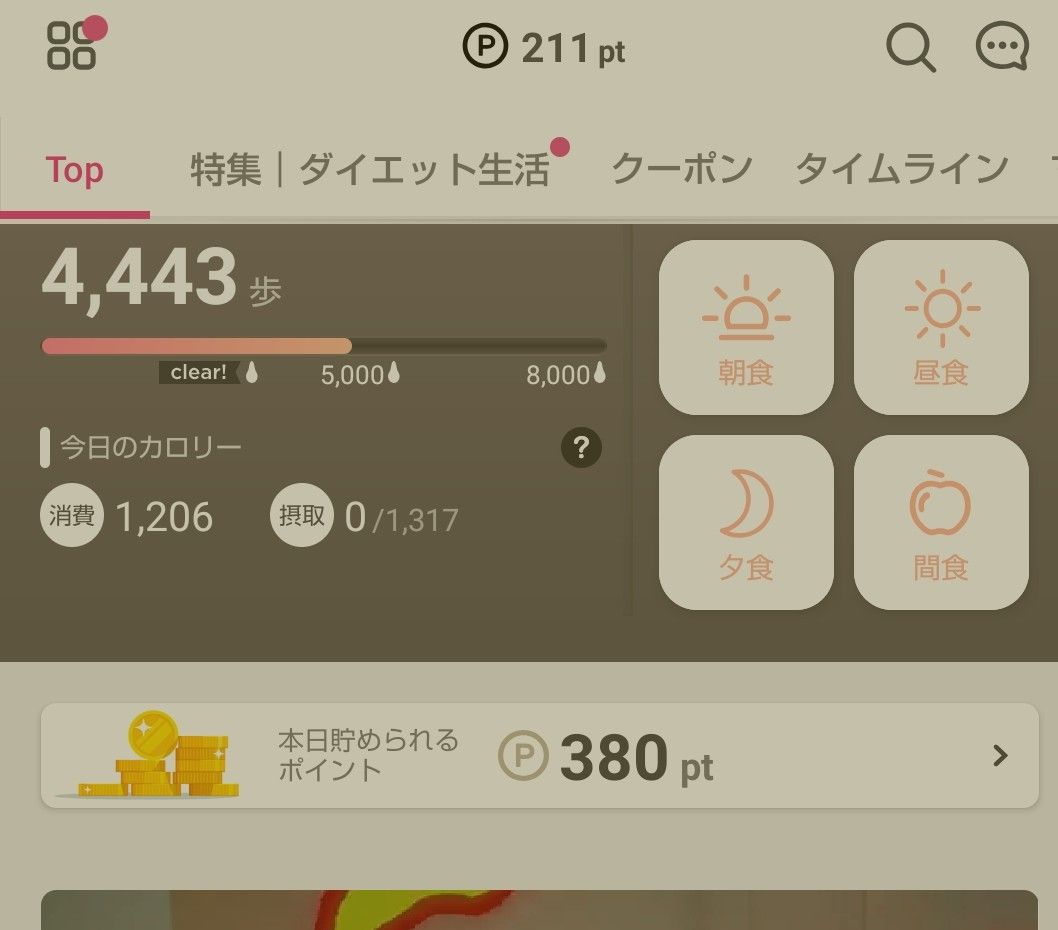Switch to the 特集｜ダイエット生活 tab
The height and width of the screenshot is (930, 1058).
(370, 169)
